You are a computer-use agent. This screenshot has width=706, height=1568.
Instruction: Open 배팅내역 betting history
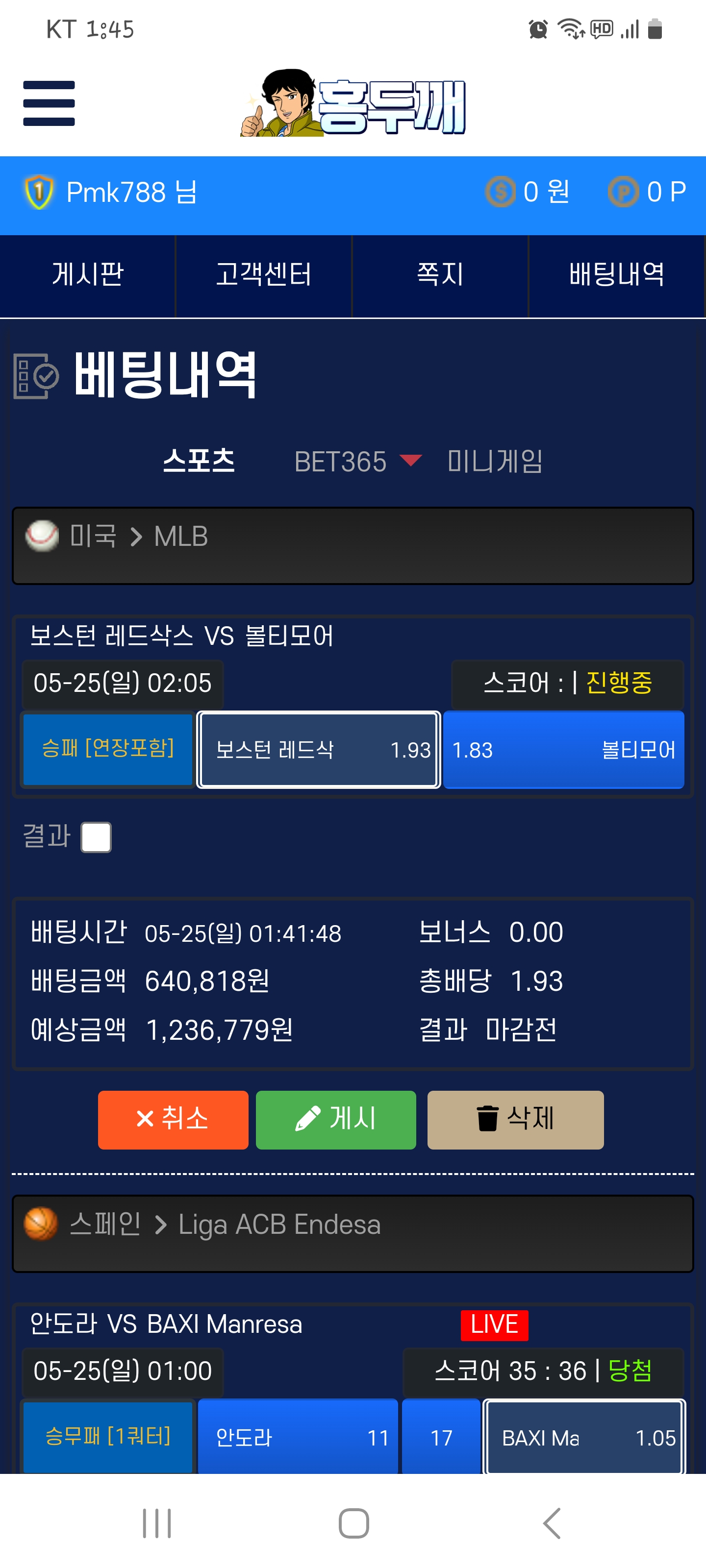(616, 274)
